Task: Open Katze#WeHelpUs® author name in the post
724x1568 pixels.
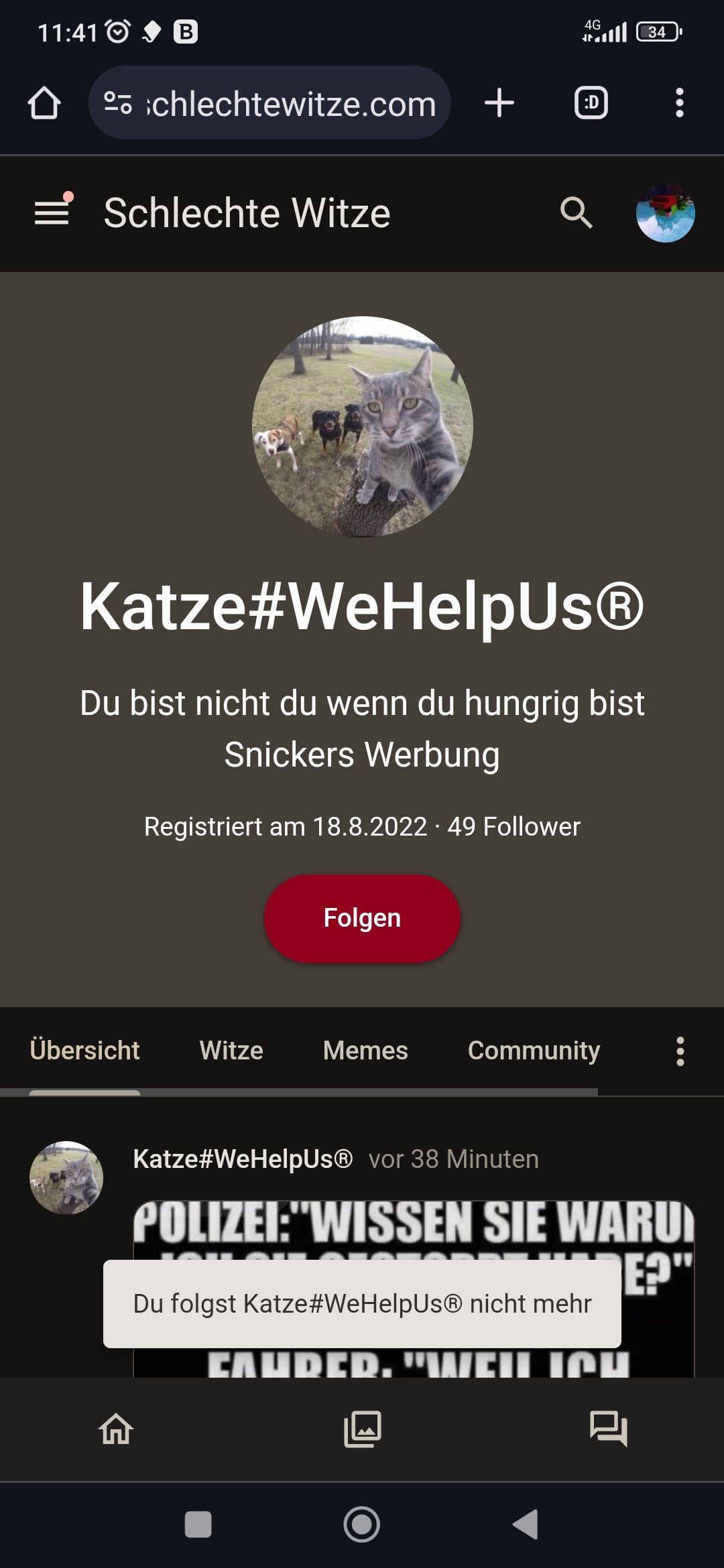Action: pos(243,1159)
